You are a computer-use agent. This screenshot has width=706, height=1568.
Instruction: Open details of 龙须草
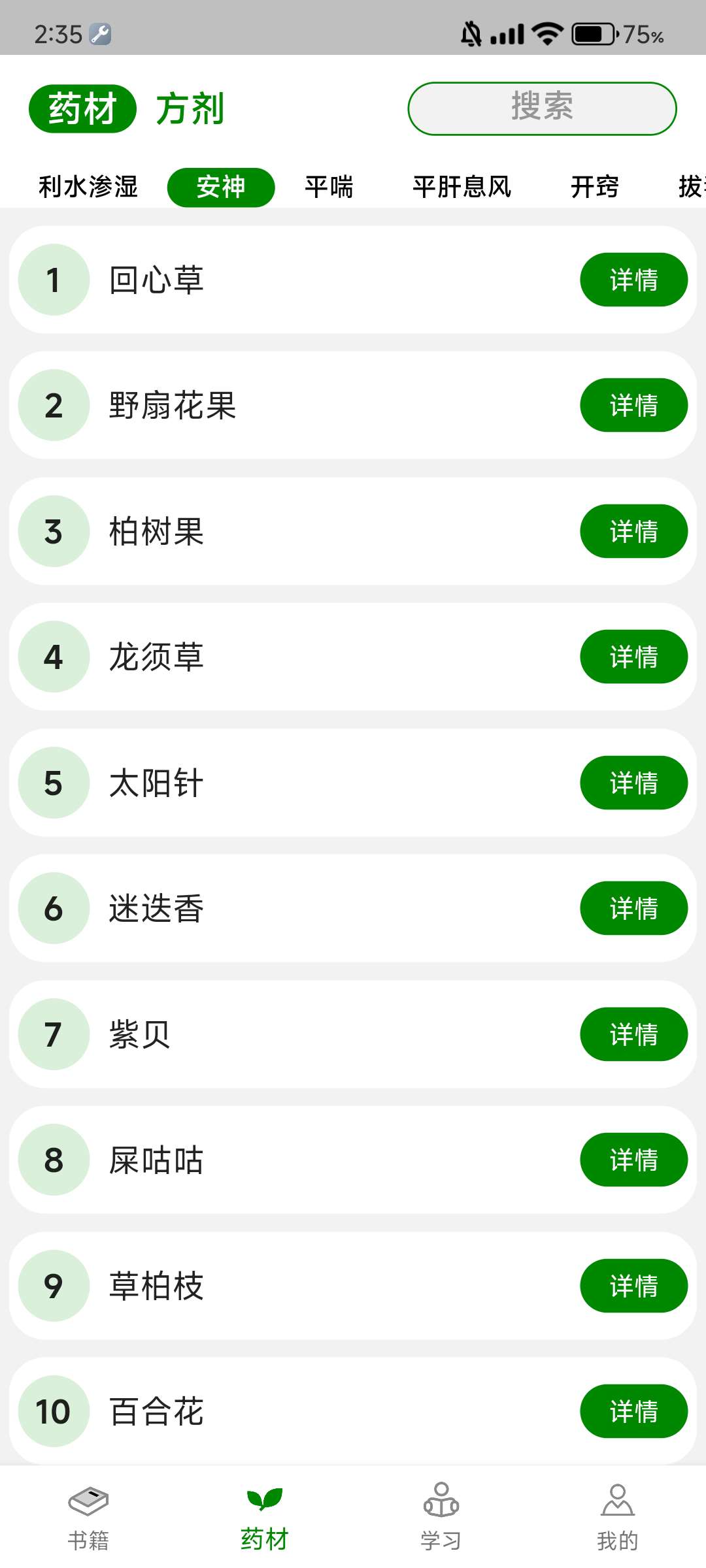[x=633, y=657]
